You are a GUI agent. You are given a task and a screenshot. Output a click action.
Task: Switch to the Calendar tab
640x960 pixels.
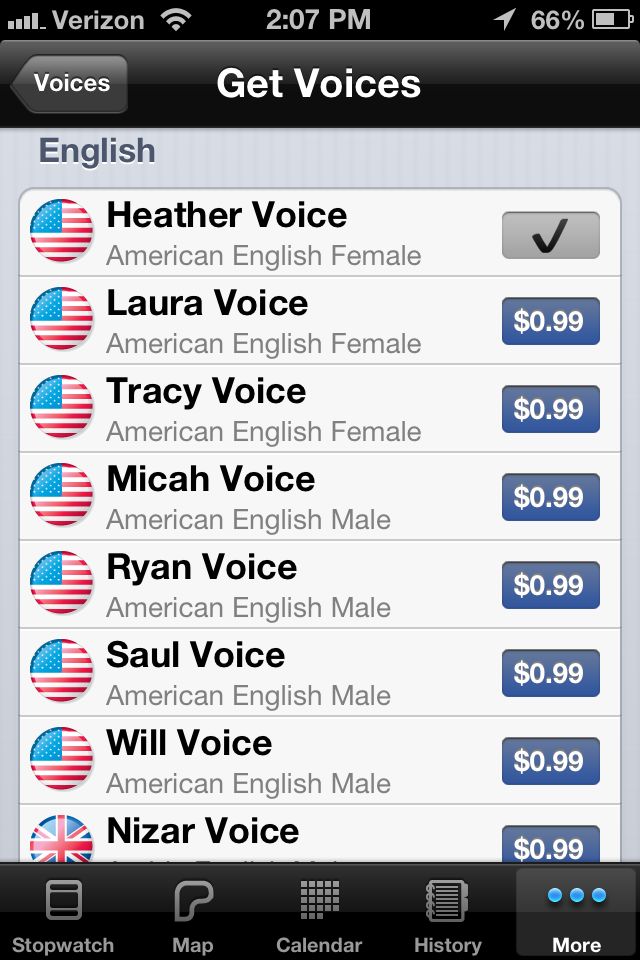tap(319, 914)
